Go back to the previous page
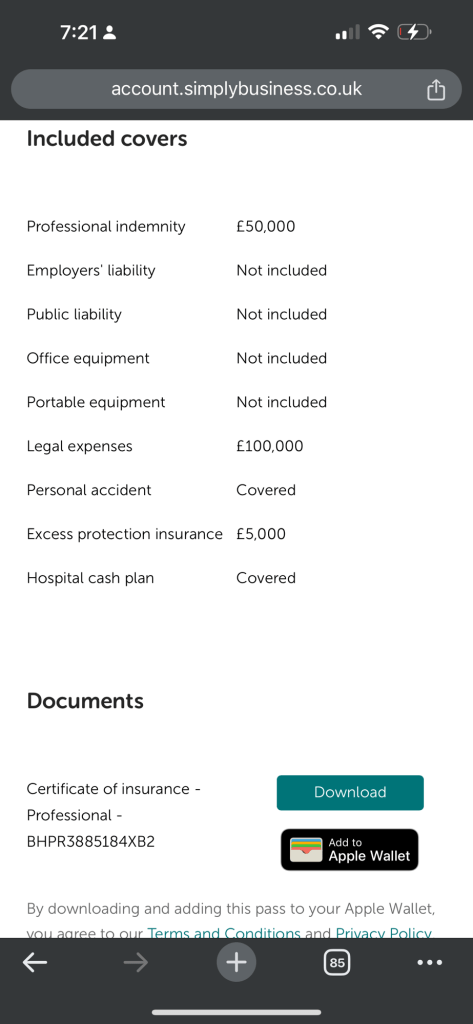 (x=35, y=962)
